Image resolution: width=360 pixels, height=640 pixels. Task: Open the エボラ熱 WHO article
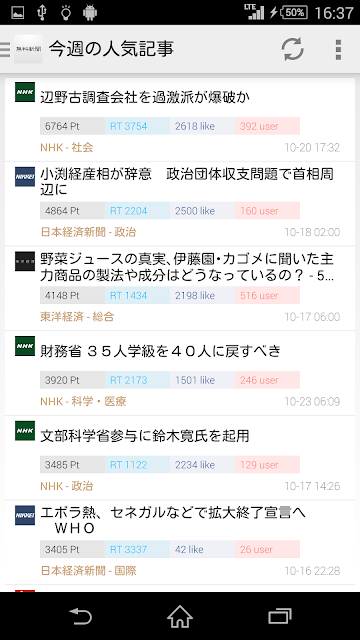(180, 542)
